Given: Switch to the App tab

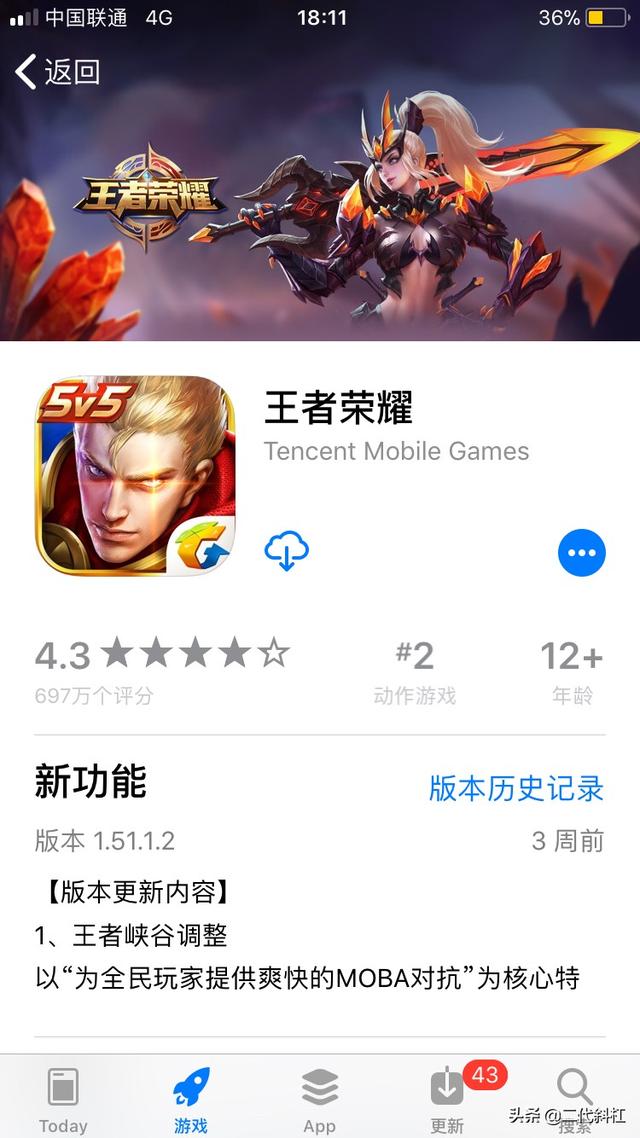Looking at the screenshot, I should tap(319, 1098).
